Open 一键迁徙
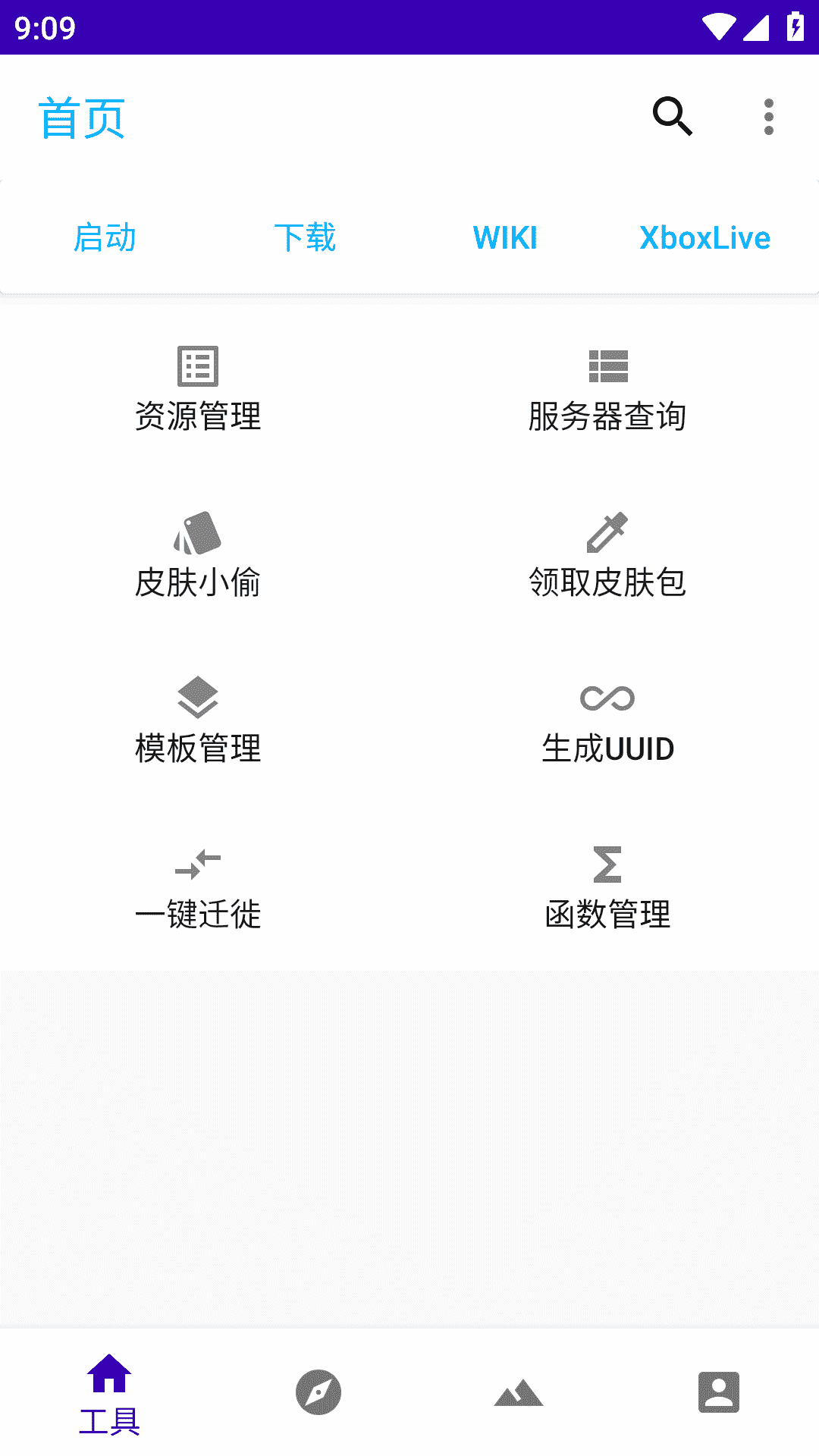This screenshot has width=819, height=1456. pyautogui.click(x=198, y=887)
